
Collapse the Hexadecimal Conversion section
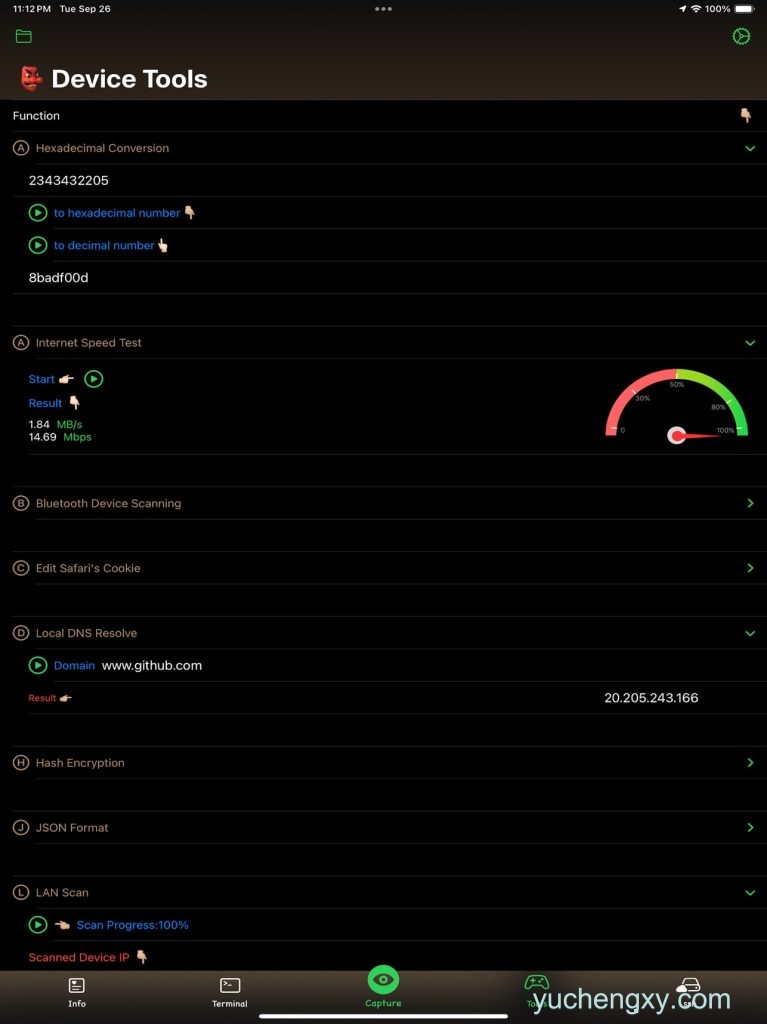click(750, 148)
